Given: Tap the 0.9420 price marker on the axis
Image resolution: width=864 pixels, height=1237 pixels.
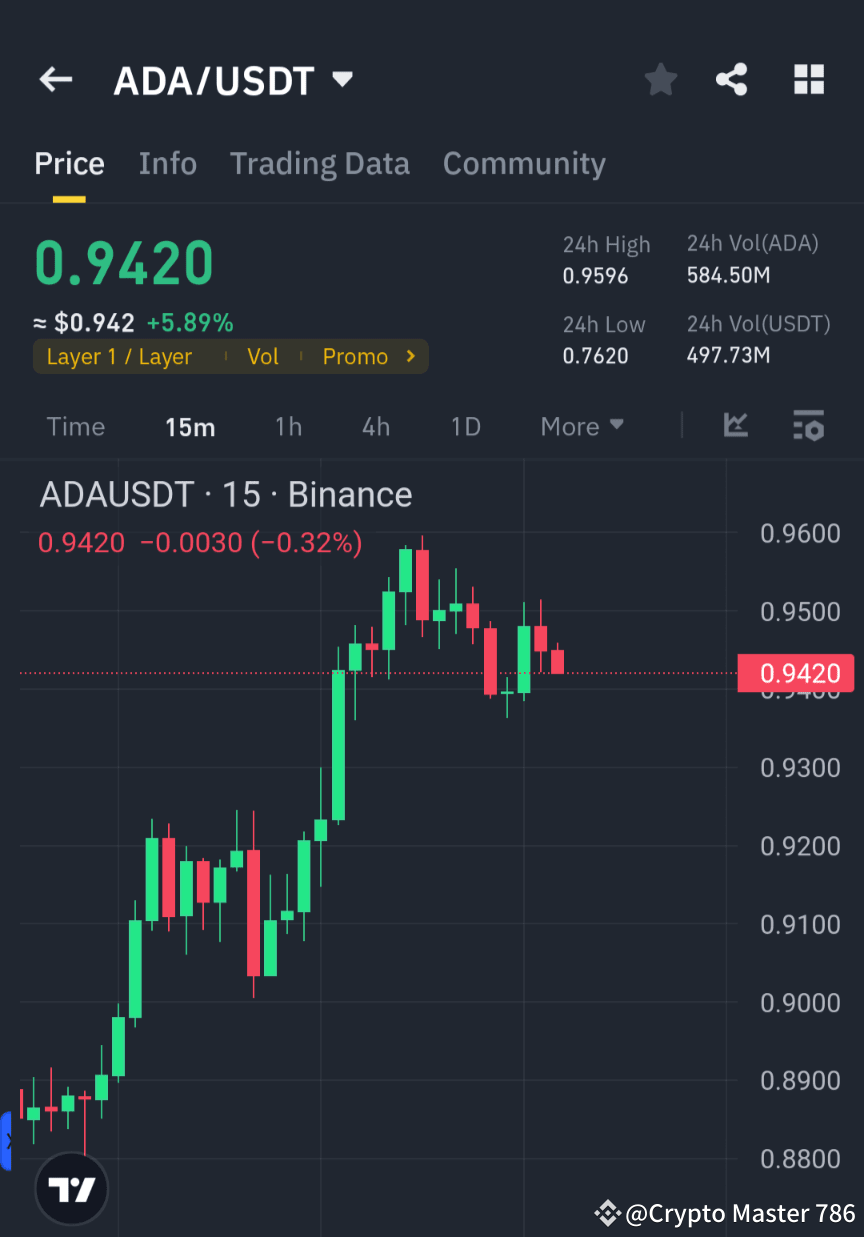Looking at the screenshot, I should 797,673.
